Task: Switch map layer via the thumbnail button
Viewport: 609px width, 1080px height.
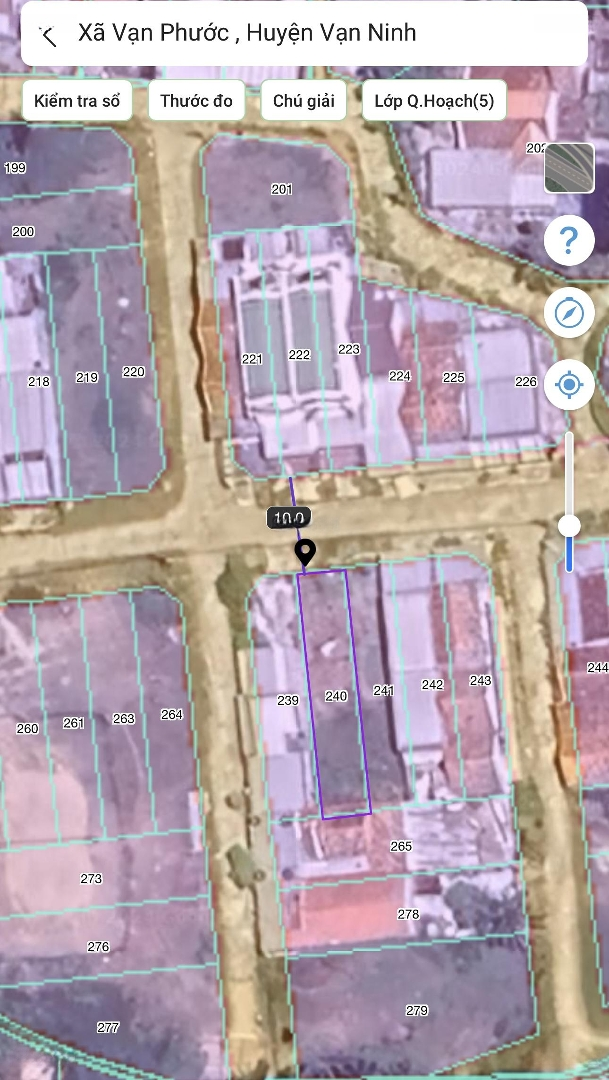Action: (x=569, y=168)
